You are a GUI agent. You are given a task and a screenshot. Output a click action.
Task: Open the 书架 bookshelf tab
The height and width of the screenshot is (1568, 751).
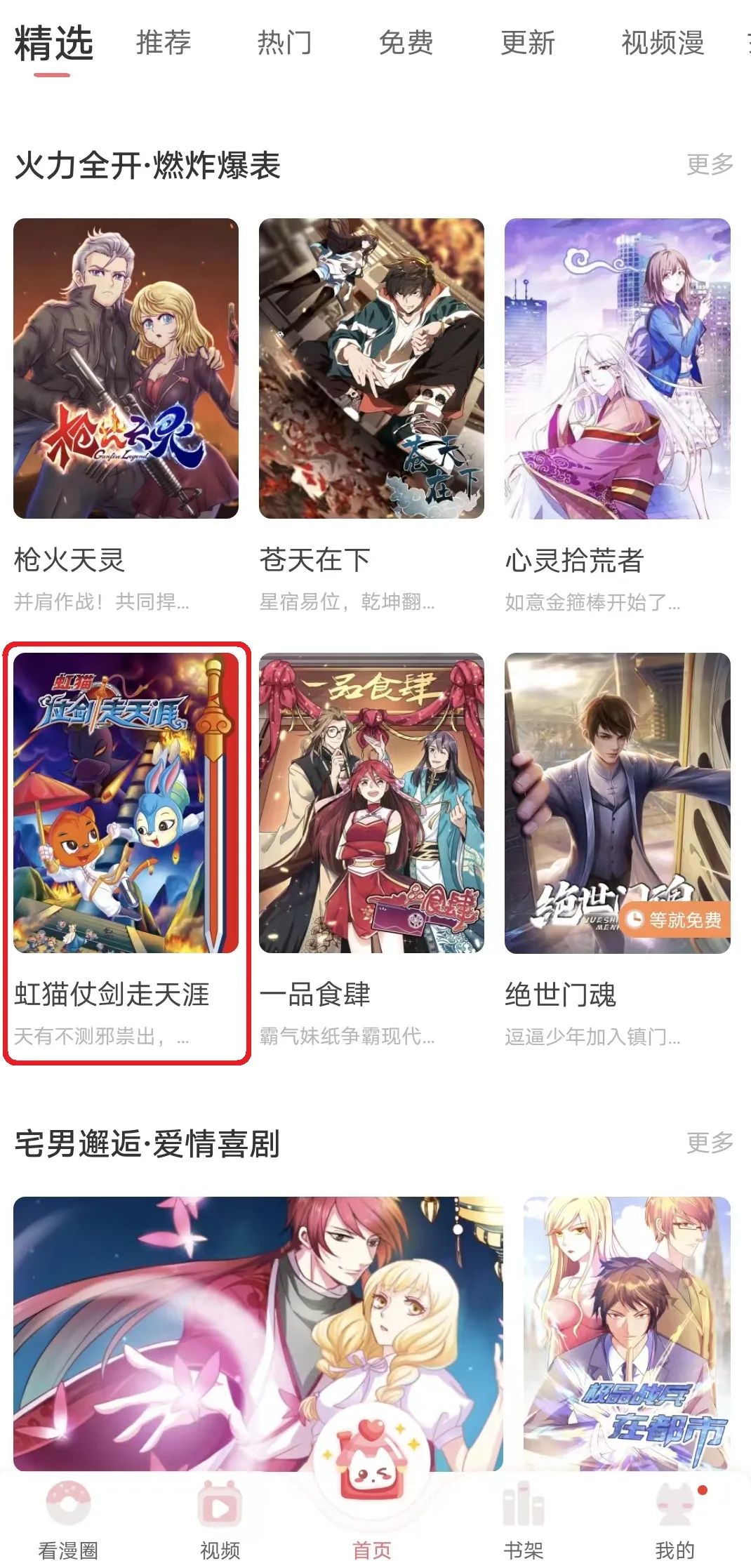[524, 1520]
